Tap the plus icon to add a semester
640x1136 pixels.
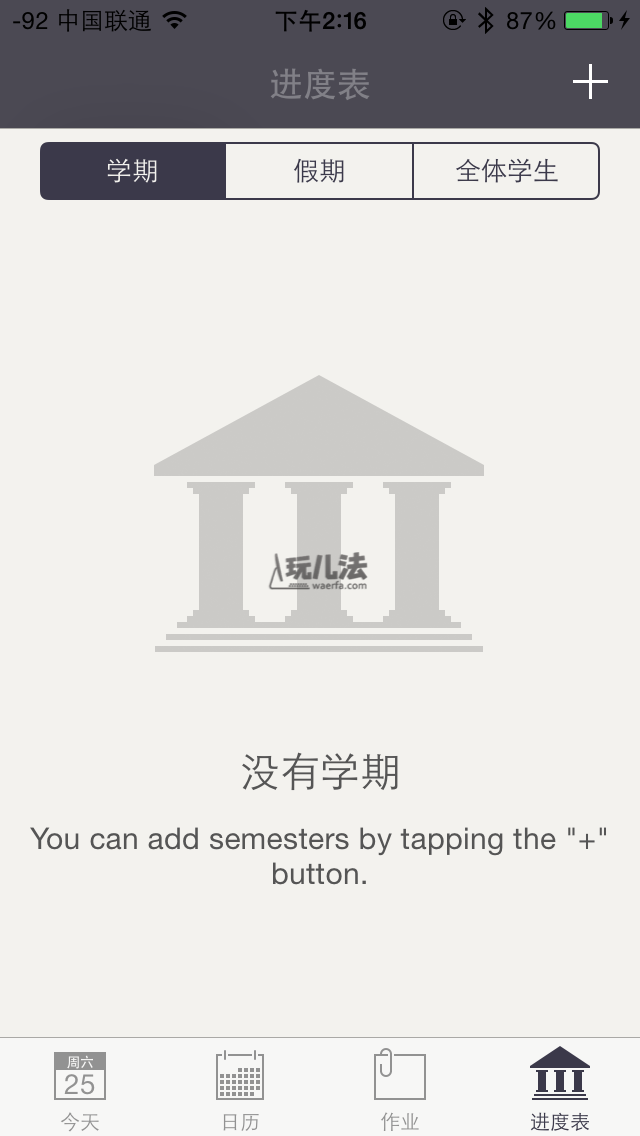coord(590,82)
